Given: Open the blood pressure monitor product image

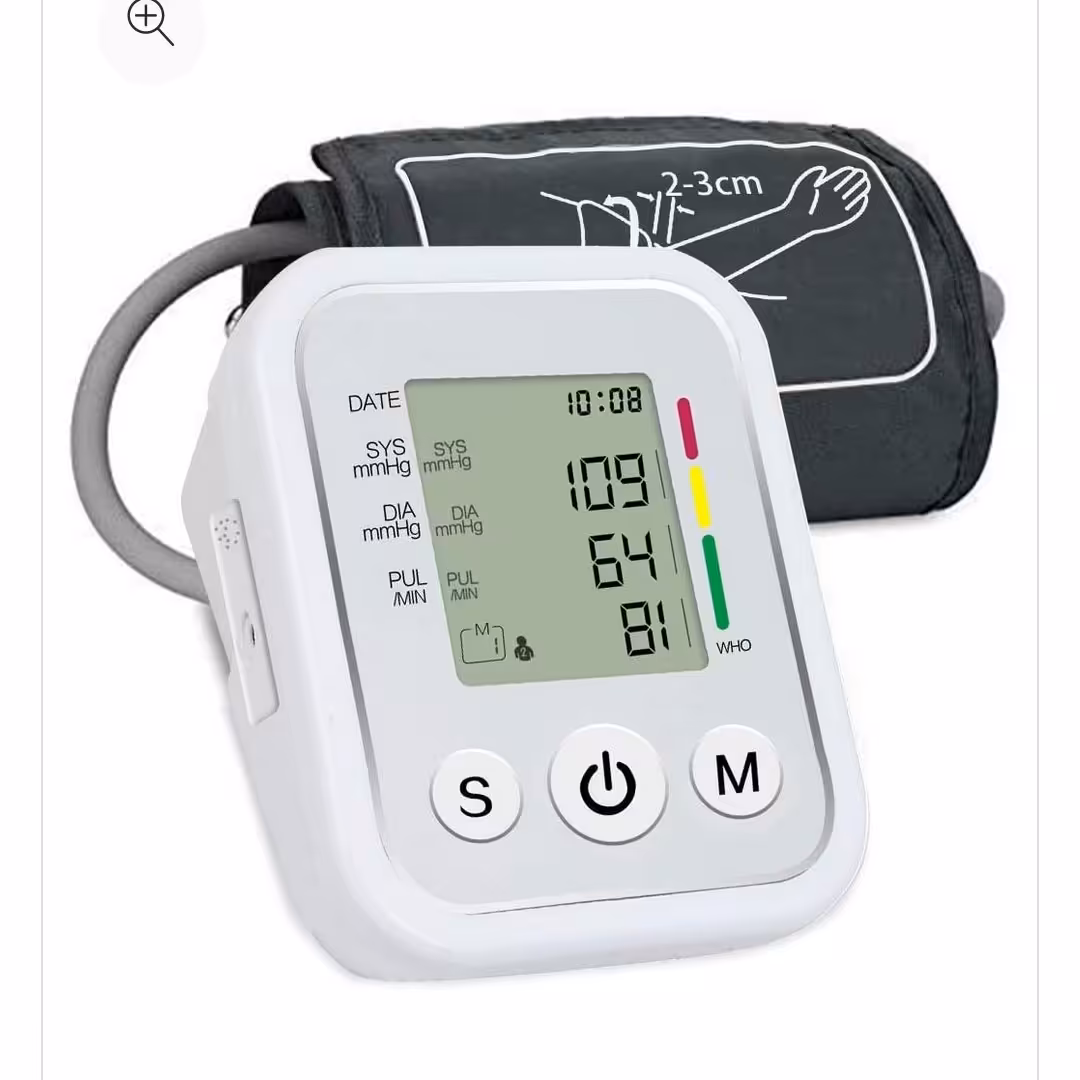Looking at the screenshot, I should pyautogui.click(x=540, y=560).
